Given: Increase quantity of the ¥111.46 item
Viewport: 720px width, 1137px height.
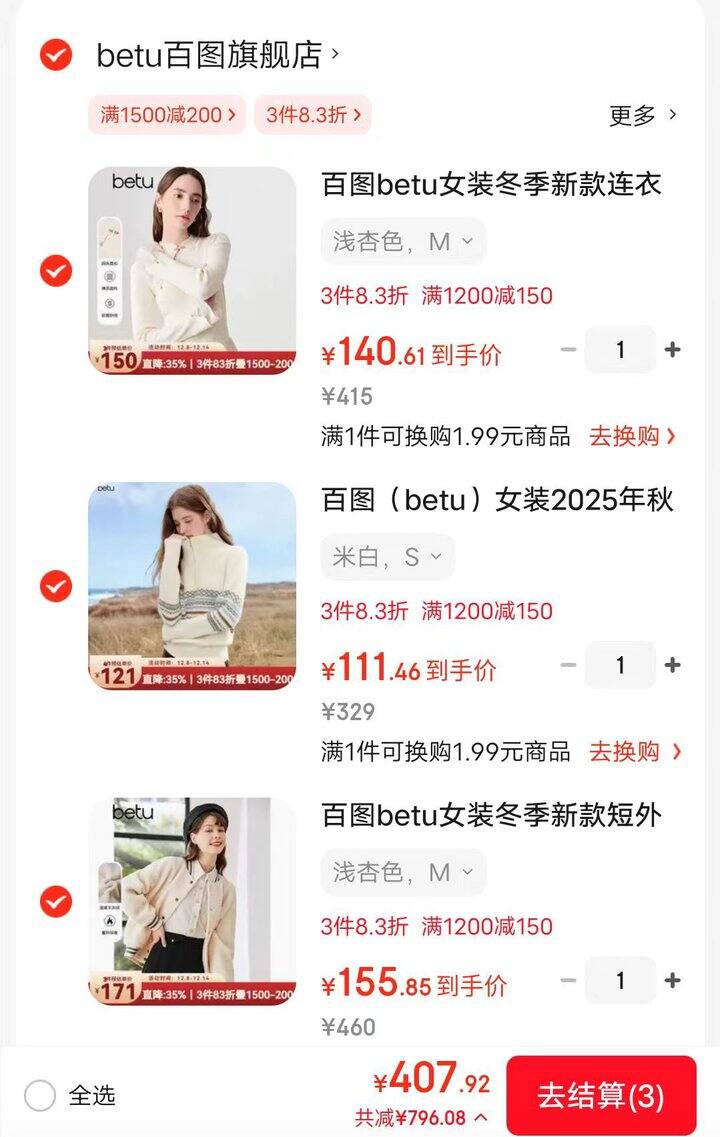Looking at the screenshot, I should (673, 665).
